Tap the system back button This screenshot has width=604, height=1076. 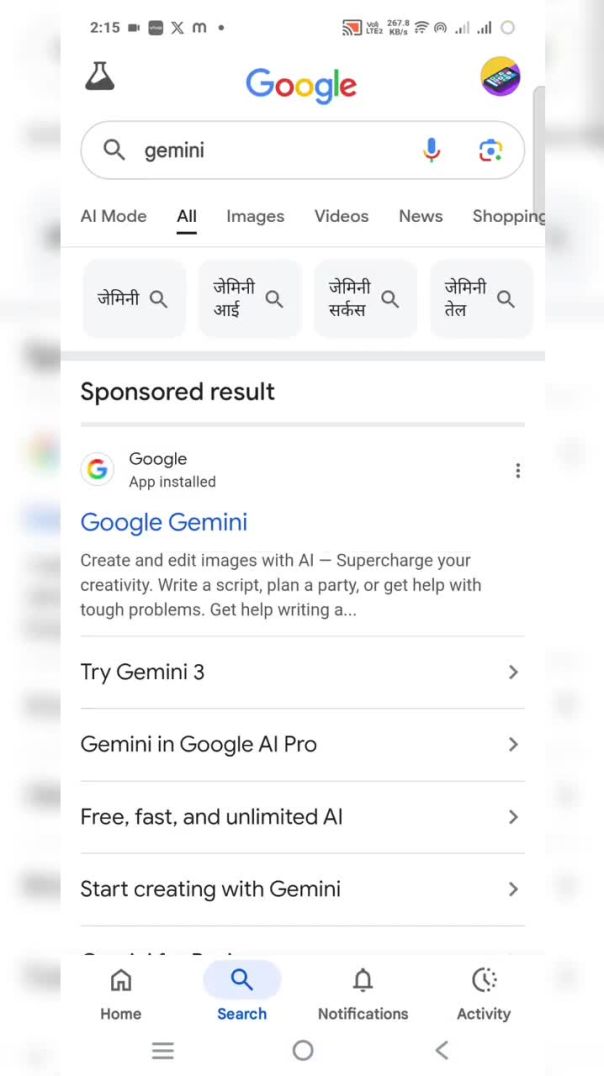(x=442, y=1050)
